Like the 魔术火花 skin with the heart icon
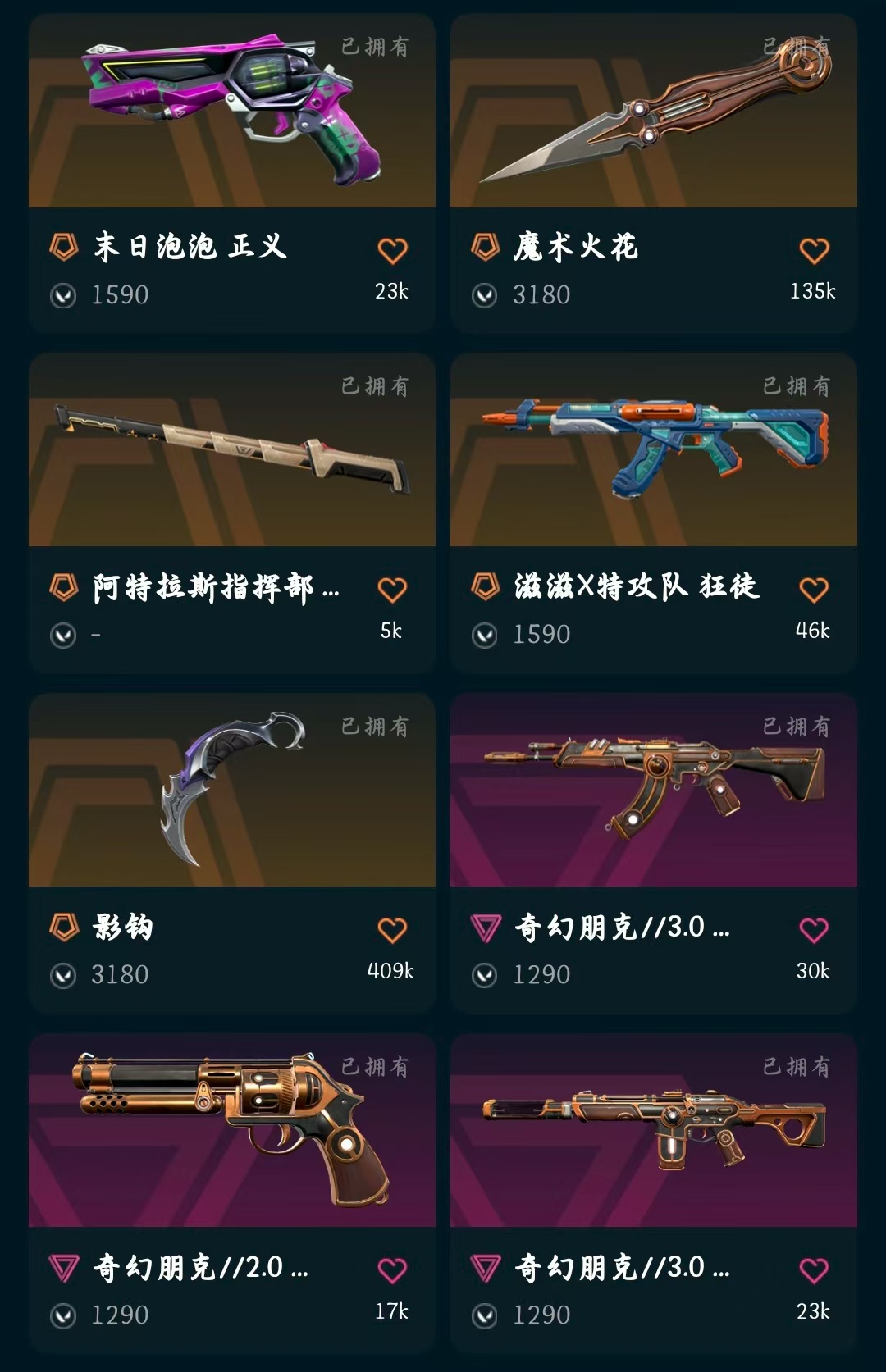The image size is (886, 1372). 814,250
